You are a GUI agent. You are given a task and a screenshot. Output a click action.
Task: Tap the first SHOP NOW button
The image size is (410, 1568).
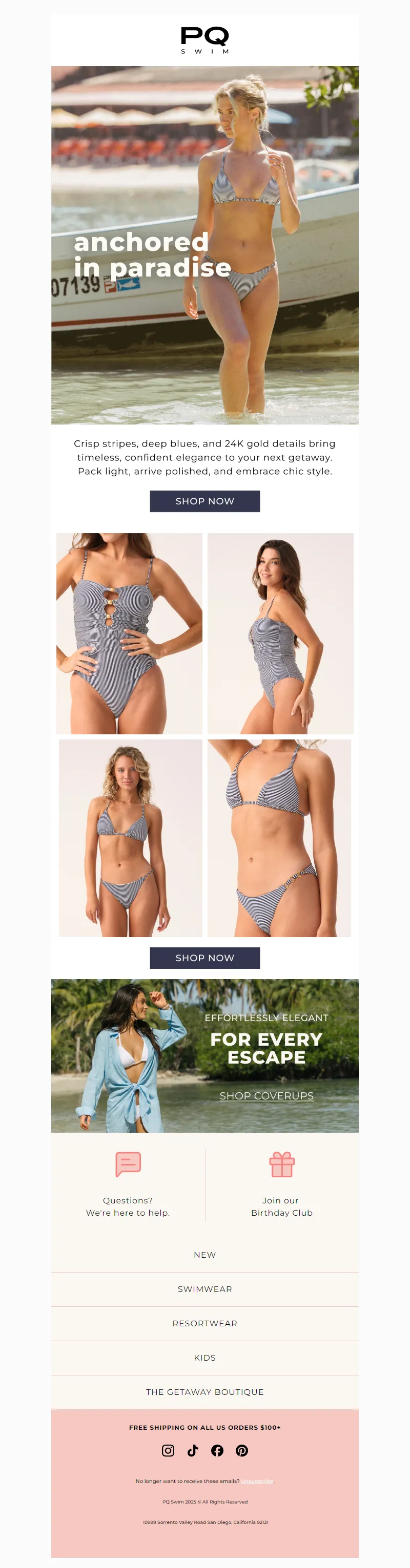204,501
